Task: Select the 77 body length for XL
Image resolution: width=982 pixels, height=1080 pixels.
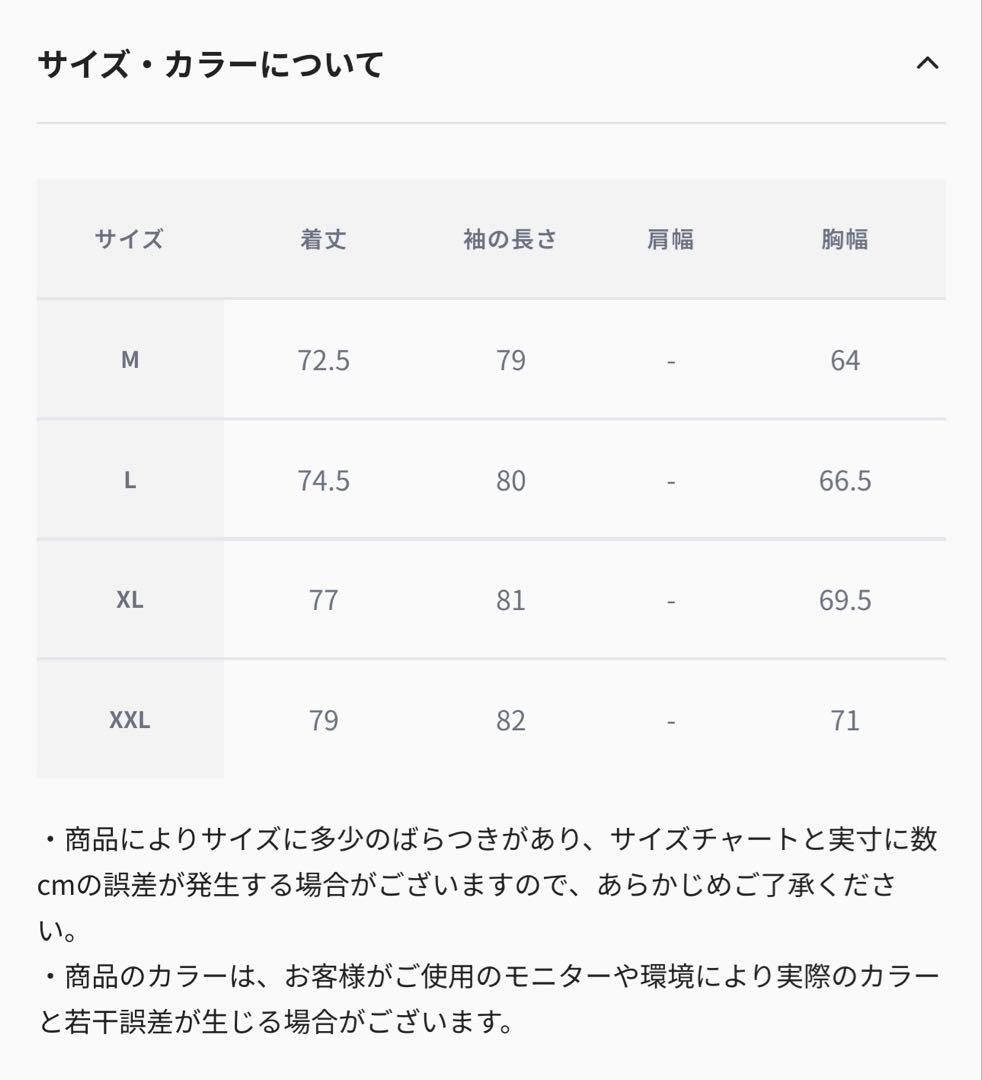Action: [322, 599]
